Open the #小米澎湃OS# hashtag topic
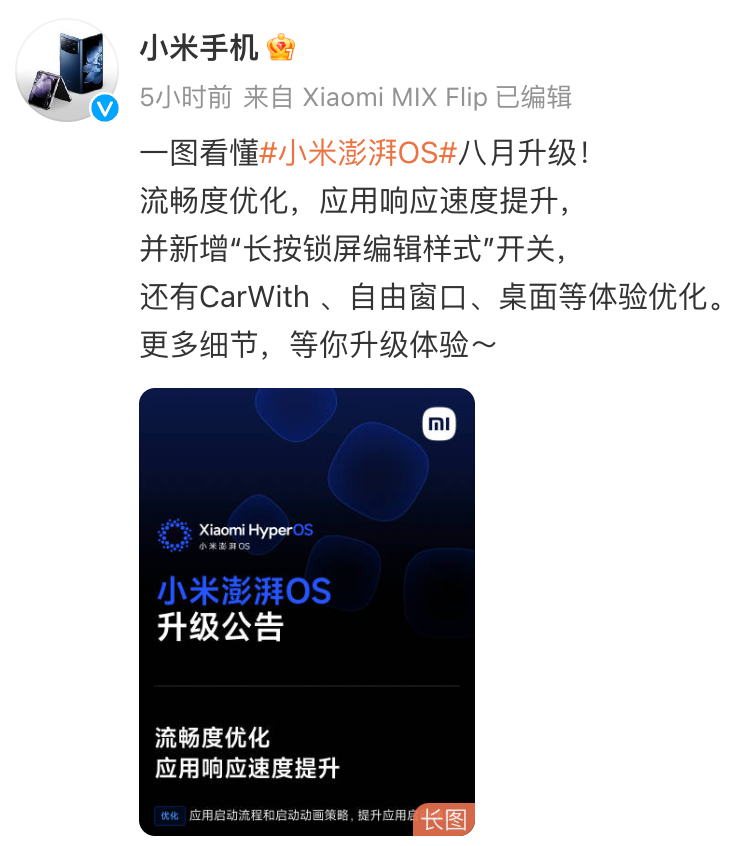The image size is (756, 846). [358, 152]
